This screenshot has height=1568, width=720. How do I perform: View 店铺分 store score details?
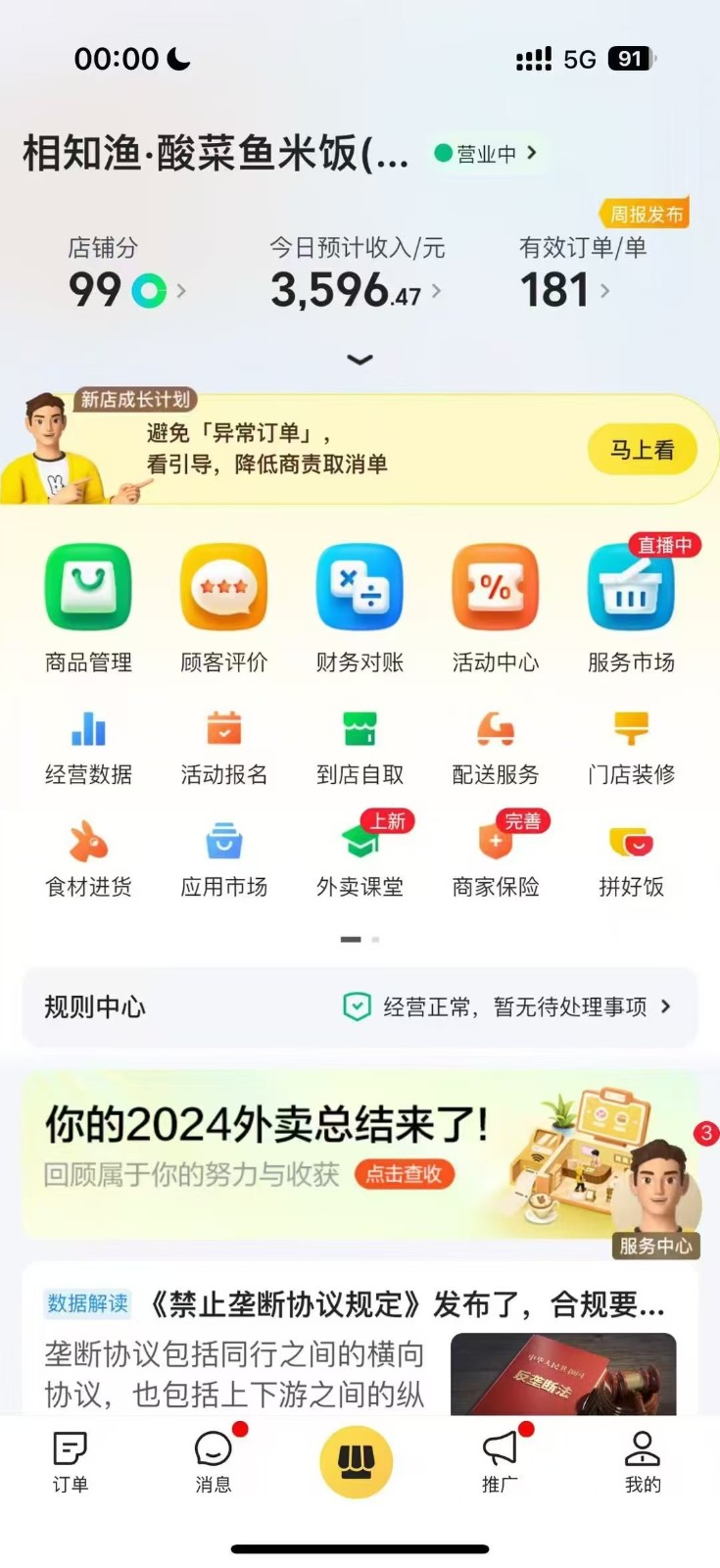pos(125,289)
